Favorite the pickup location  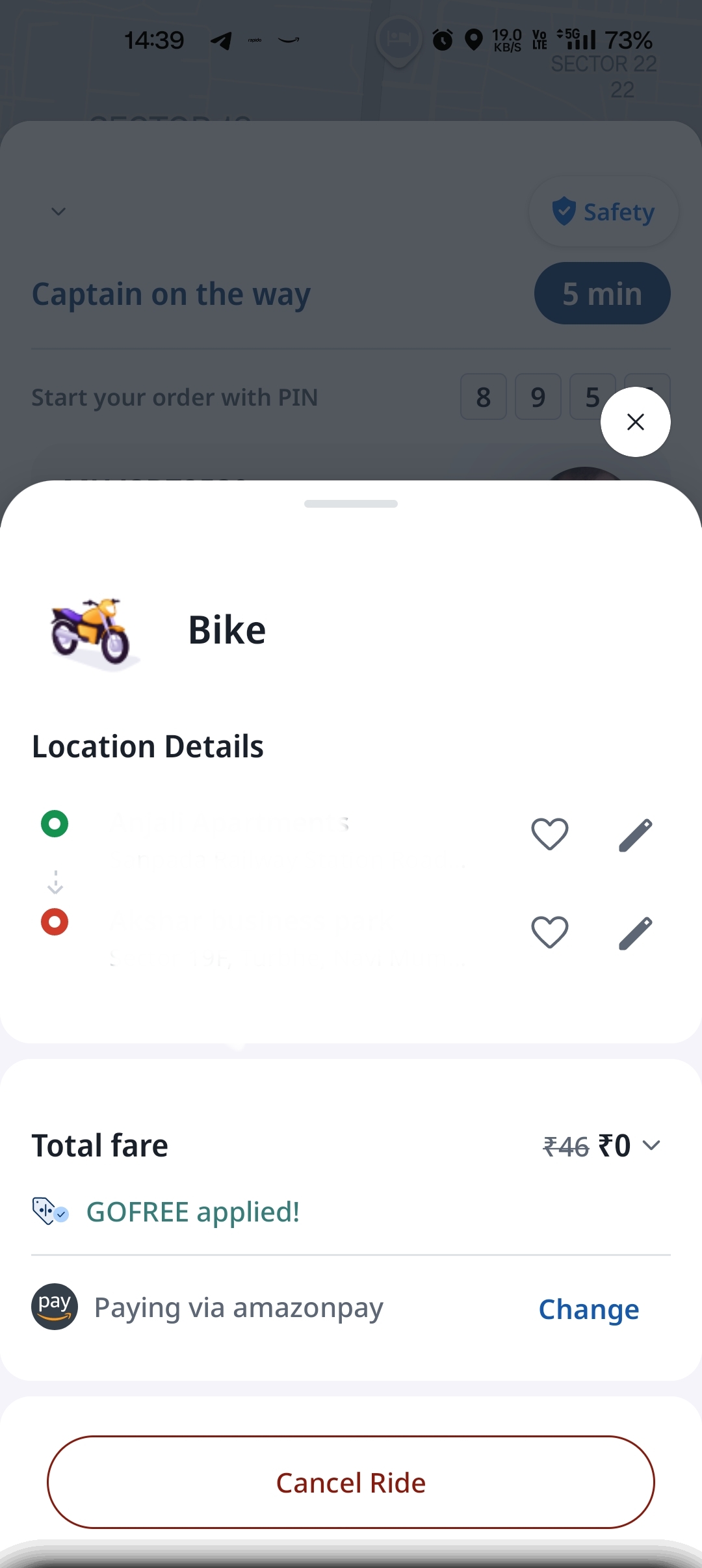(549, 834)
